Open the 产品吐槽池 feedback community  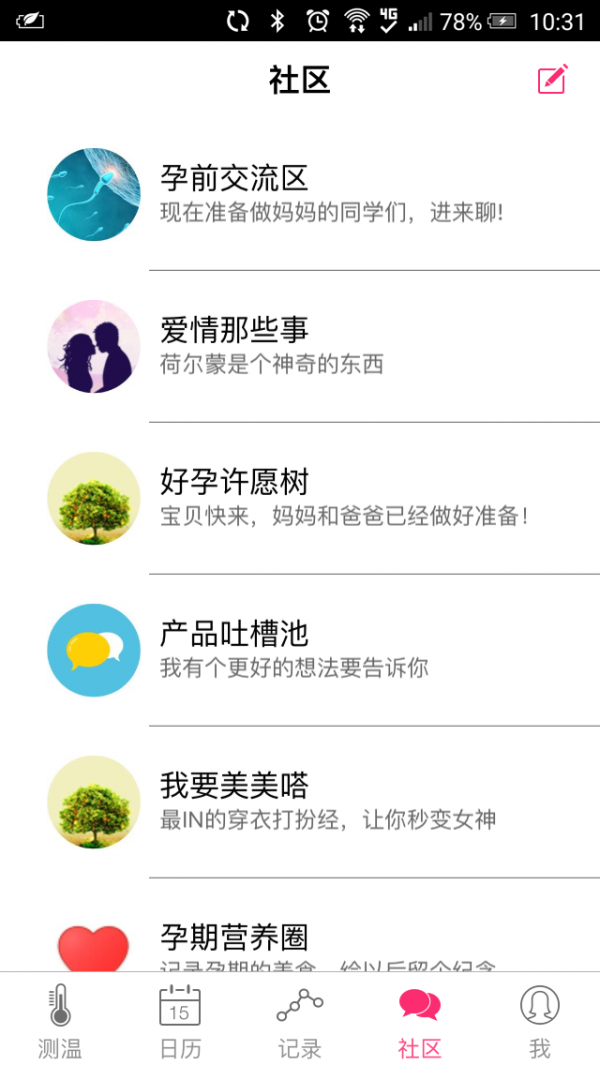pos(300,650)
